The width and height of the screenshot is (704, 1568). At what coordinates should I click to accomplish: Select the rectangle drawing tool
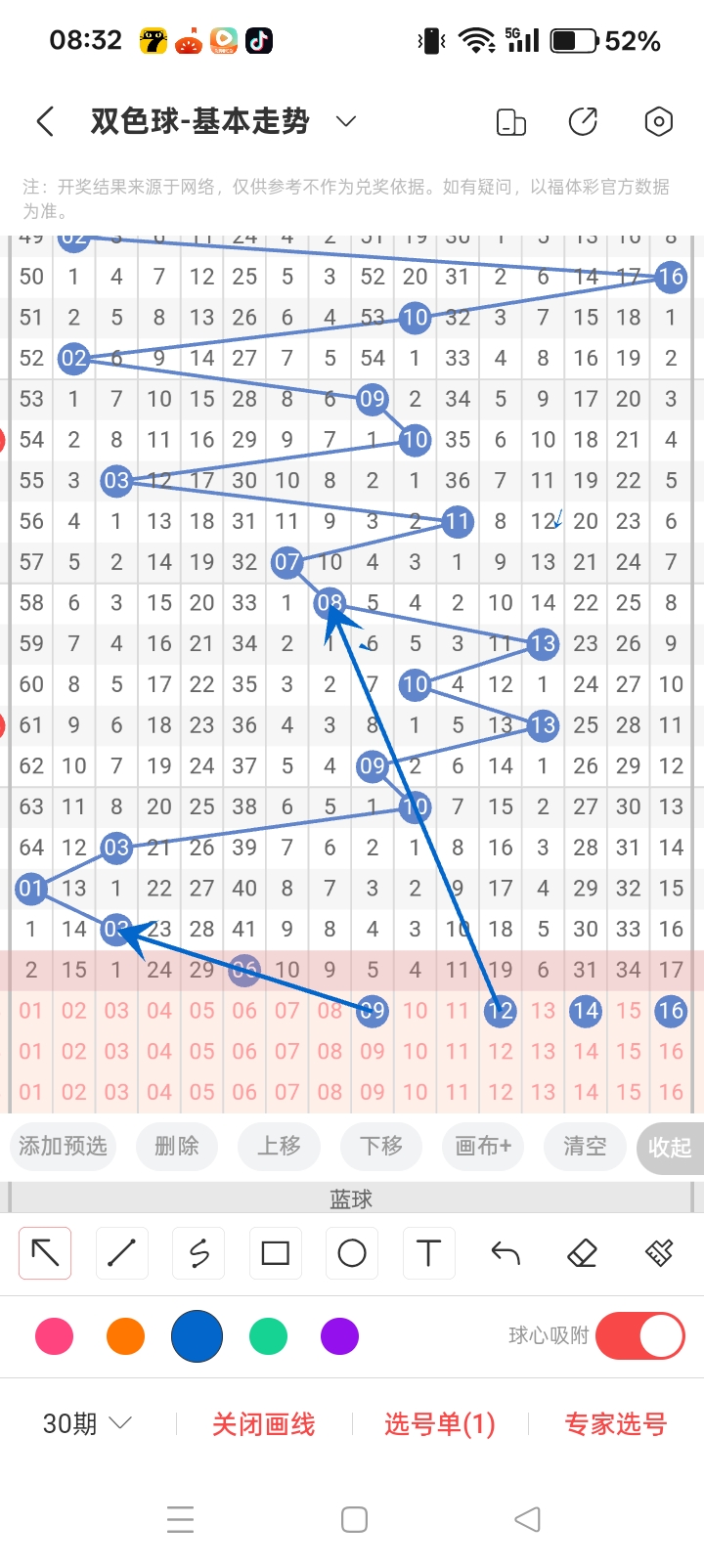click(x=275, y=1252)
